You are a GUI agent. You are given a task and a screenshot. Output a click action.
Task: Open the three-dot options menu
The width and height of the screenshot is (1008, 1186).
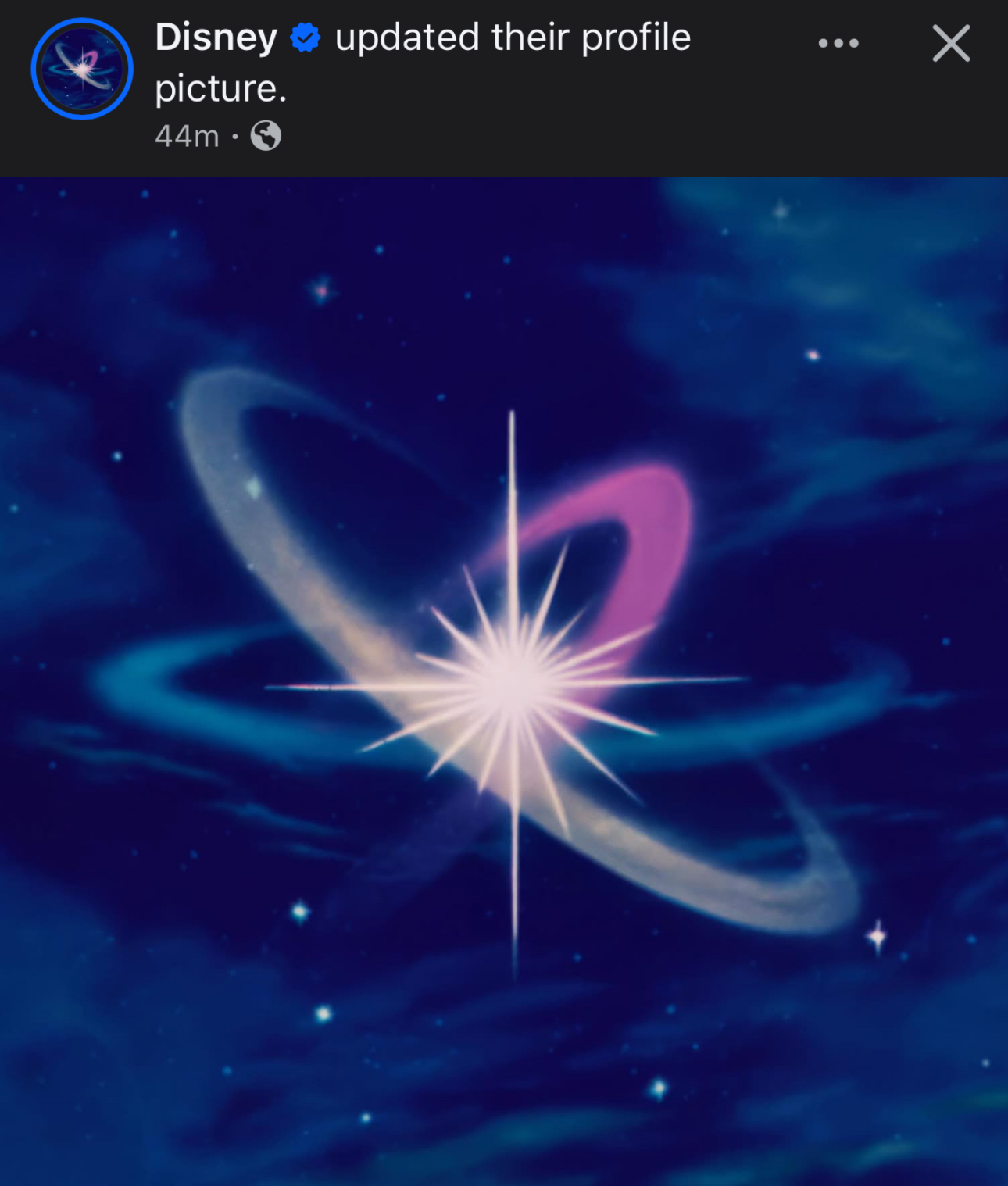838,43
